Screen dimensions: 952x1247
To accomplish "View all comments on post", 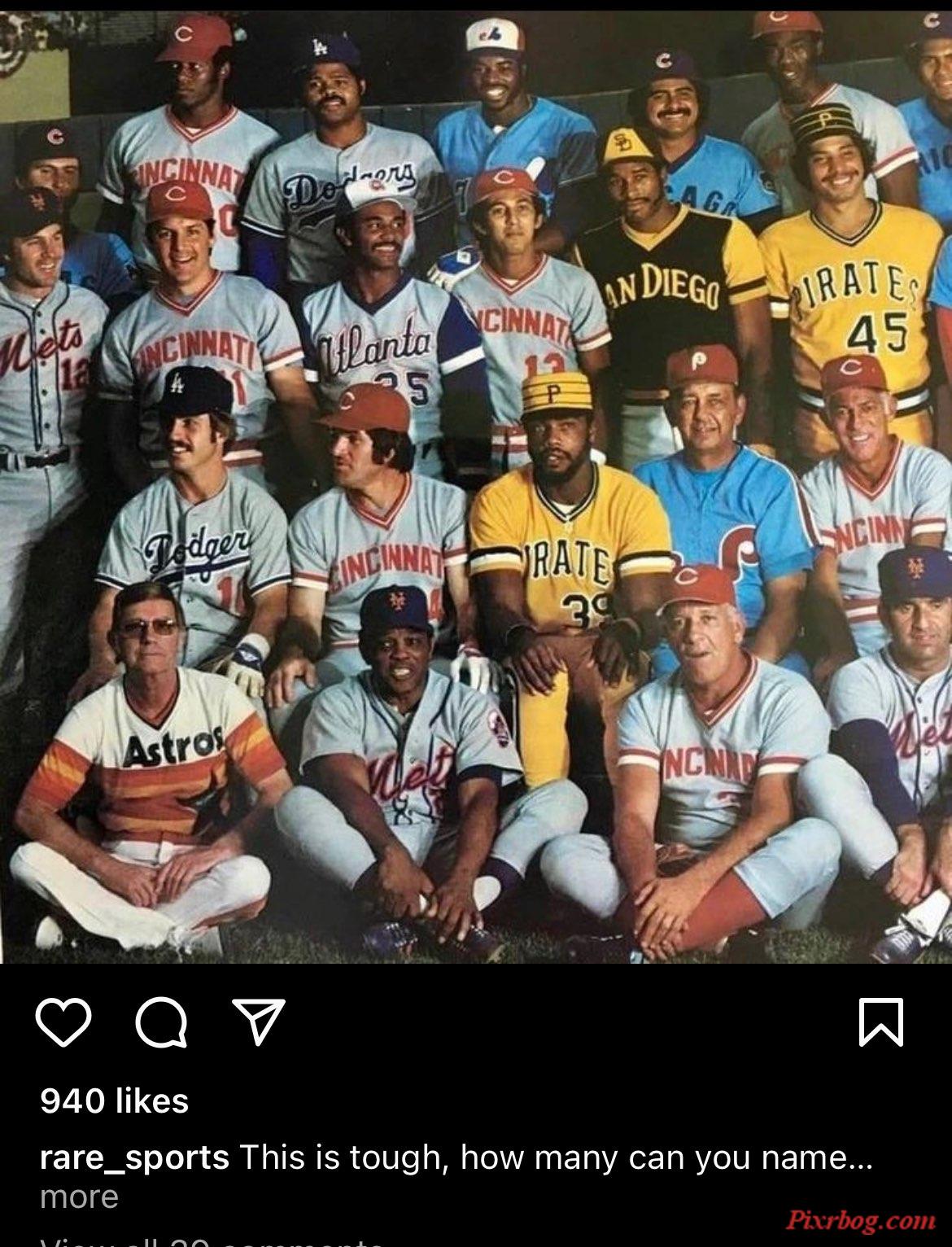I will pos(212,1241).
